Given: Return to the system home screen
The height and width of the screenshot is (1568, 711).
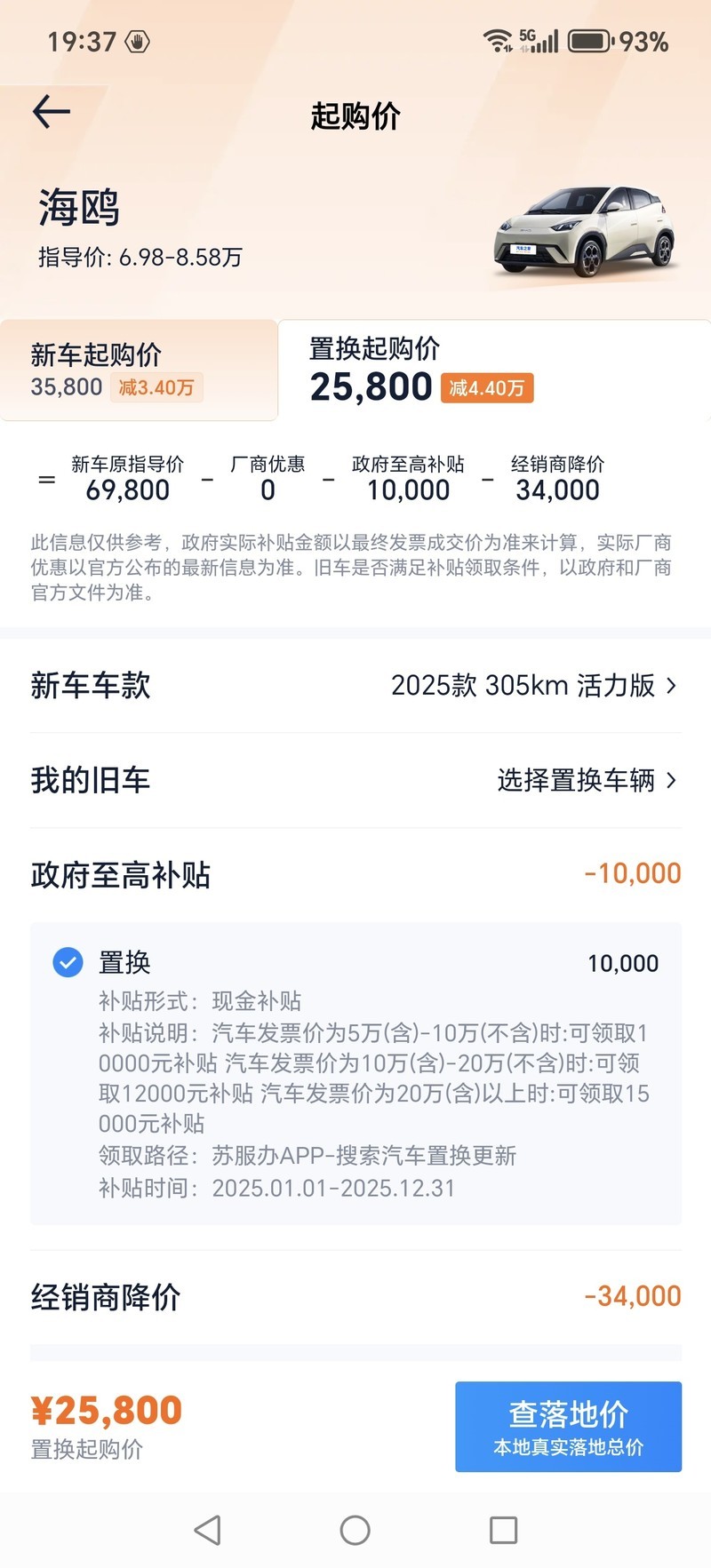Looking at the screenshot, I should (355, 1530).
